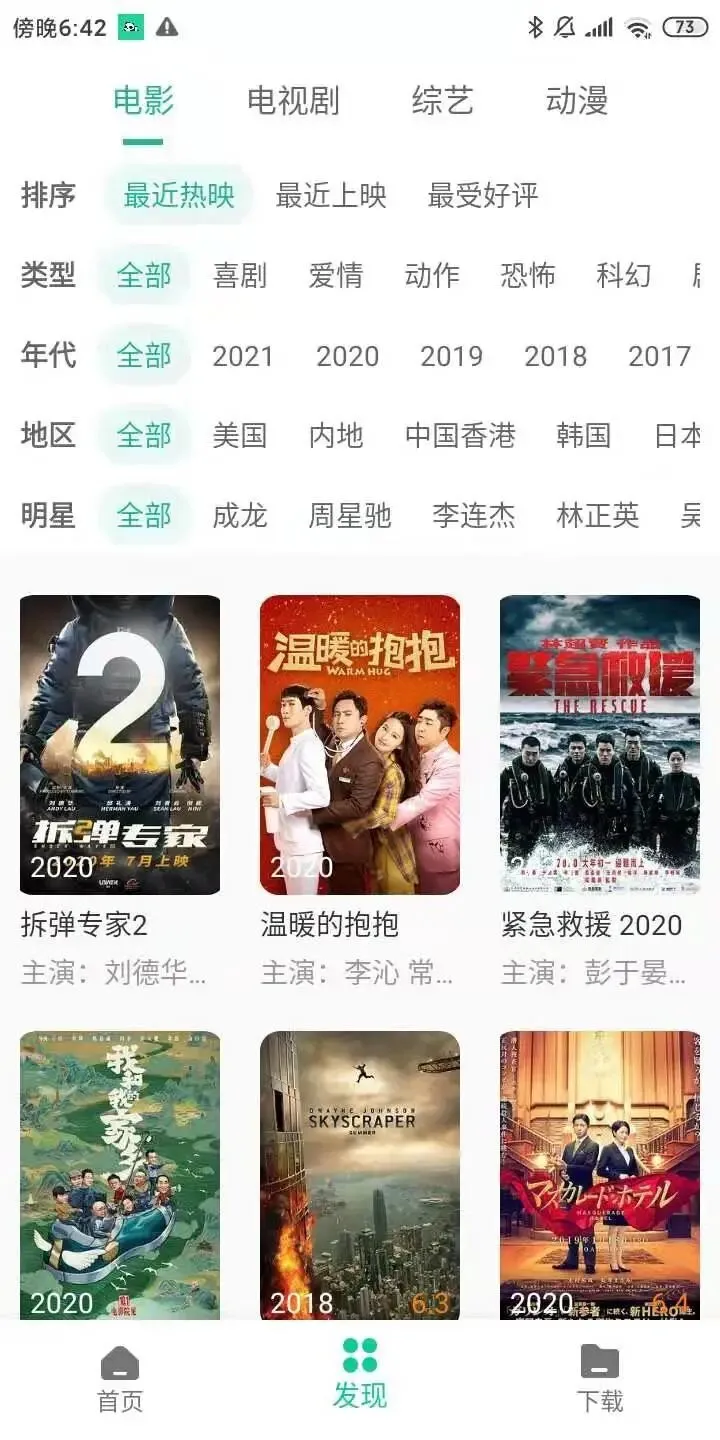The width and height of the screenshot is (720, 1440).
Task: Select year 2019 filter
Action: click(x=451, y=355)
